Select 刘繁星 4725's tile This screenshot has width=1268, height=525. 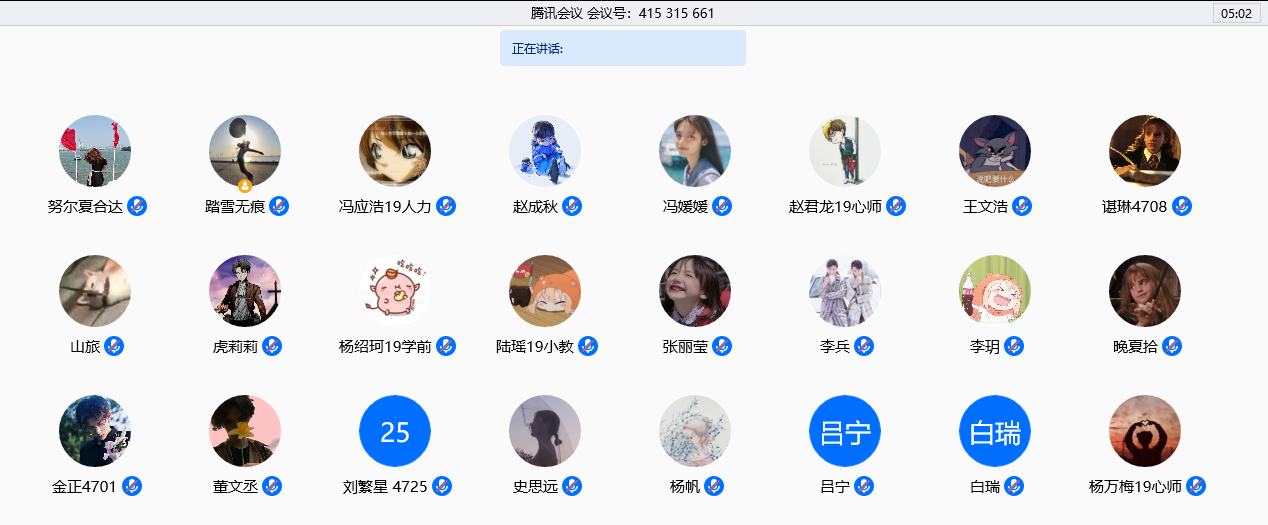click(395, 431)
